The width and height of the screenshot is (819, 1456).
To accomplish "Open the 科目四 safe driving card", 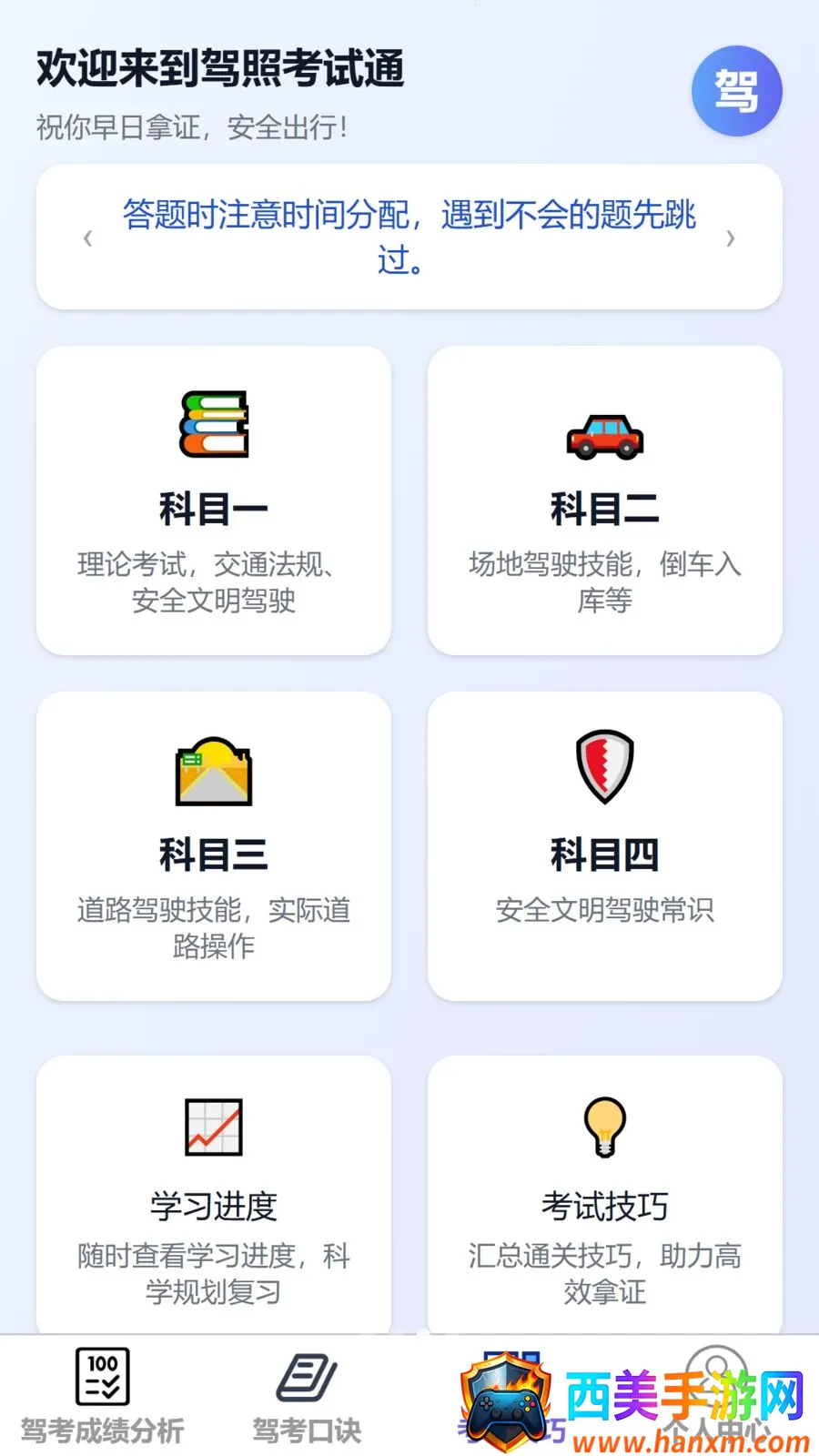I will pyautogui.click(x=605, y=846).
